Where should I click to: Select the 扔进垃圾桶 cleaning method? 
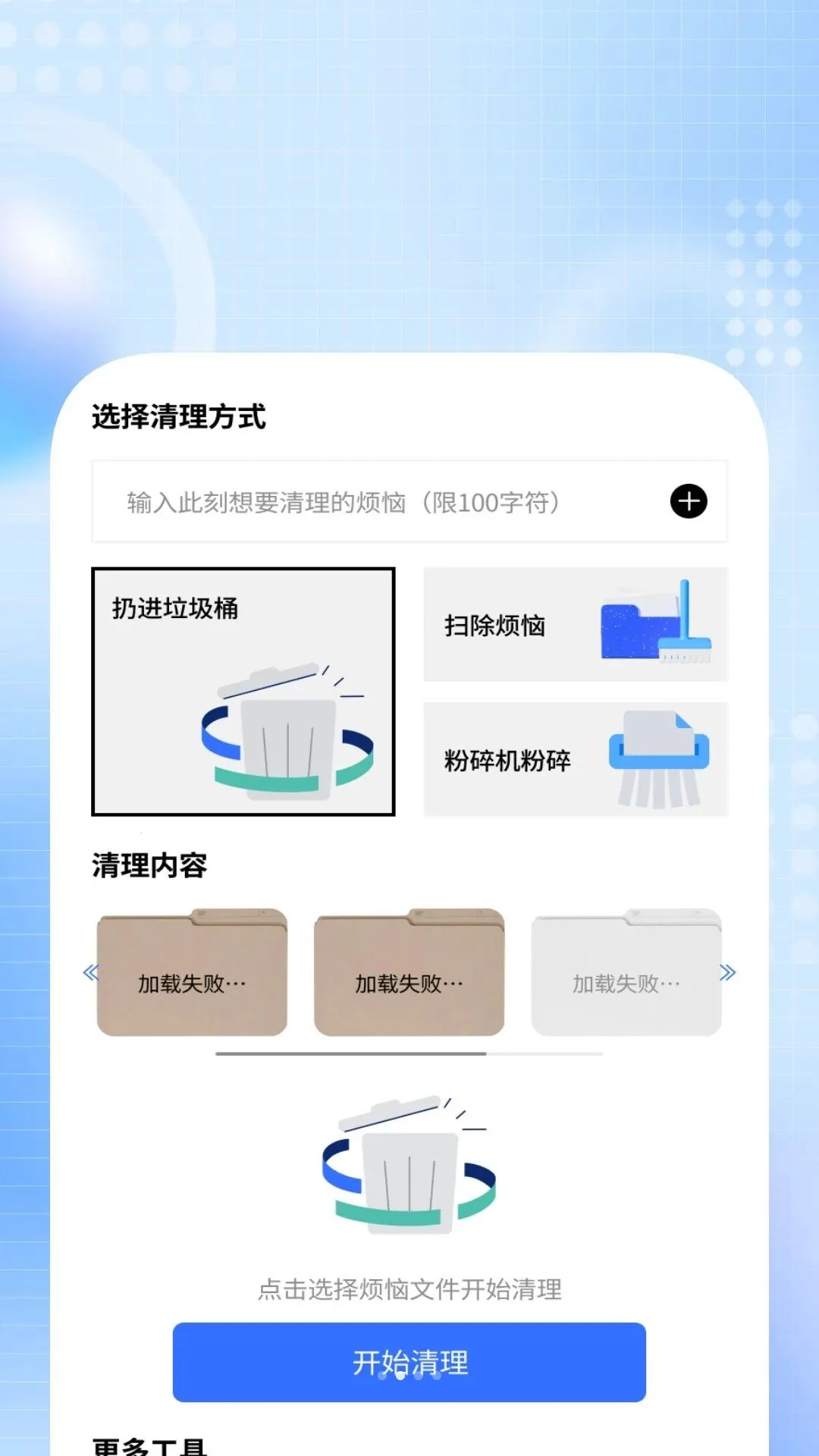(x=243, y=692)
